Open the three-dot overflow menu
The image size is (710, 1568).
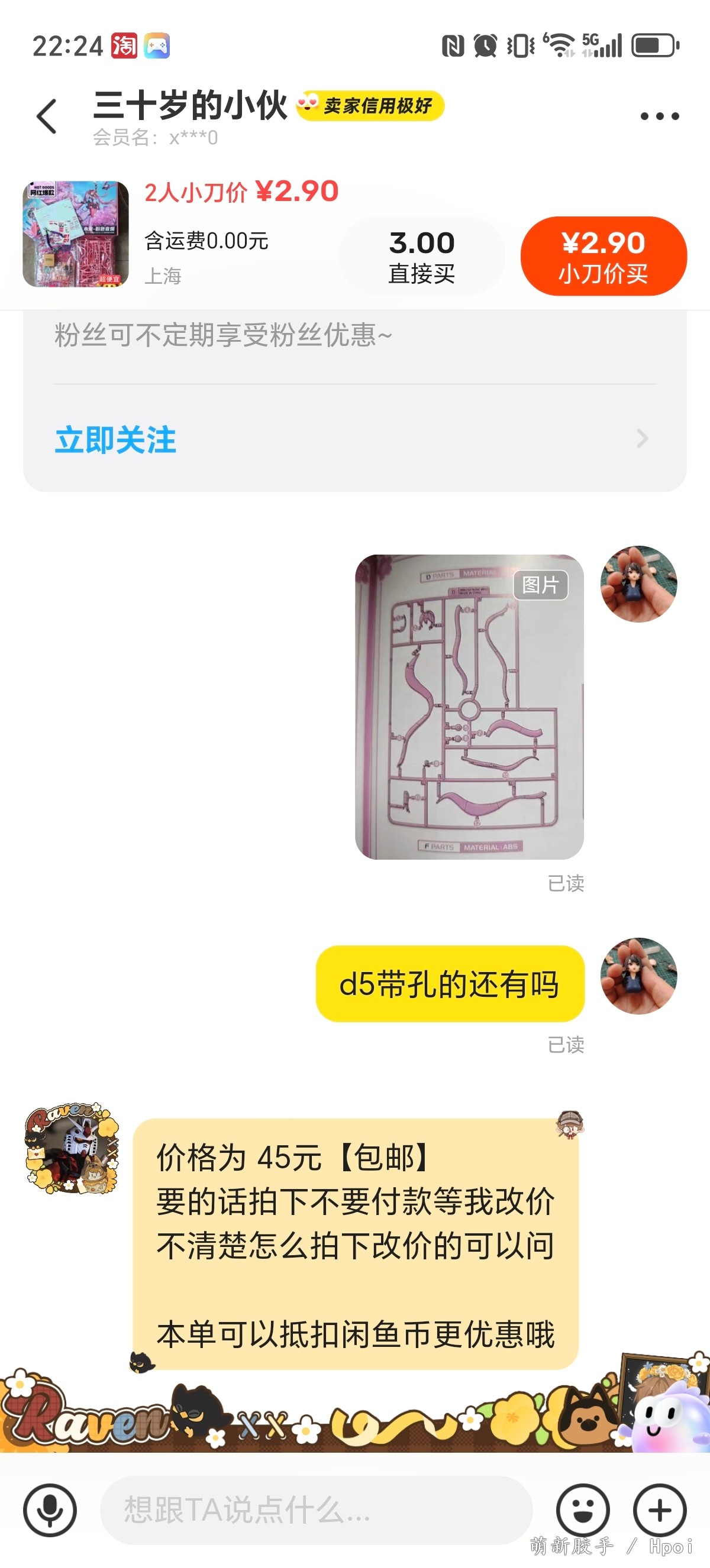tap(660, 116)
